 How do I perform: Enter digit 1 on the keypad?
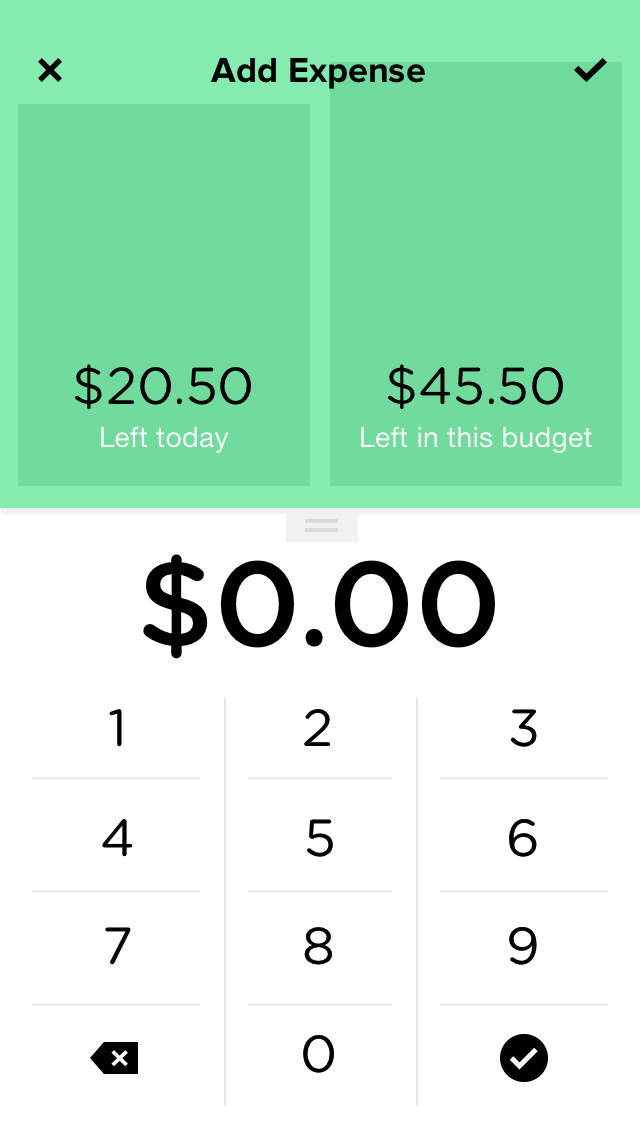pyautogui.click(x=117, y=728)
